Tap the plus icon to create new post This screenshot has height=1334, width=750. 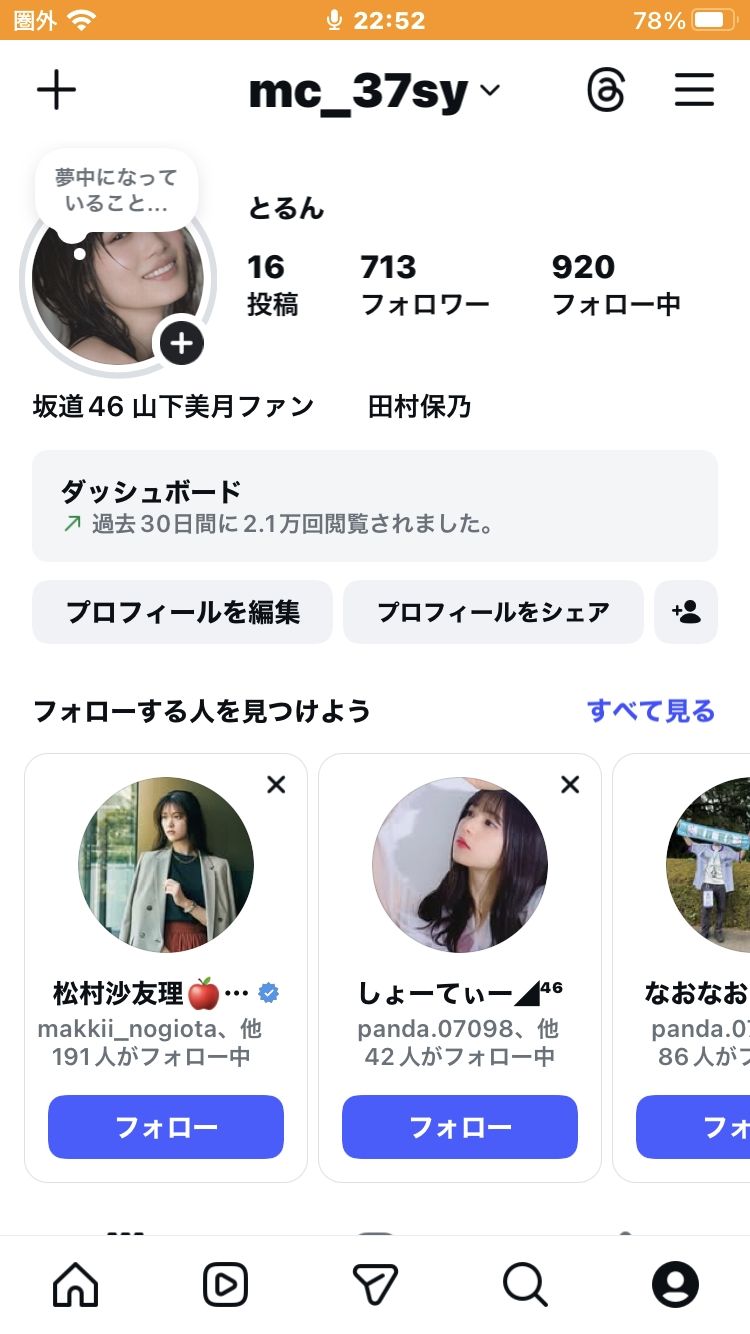click(57, 91)
